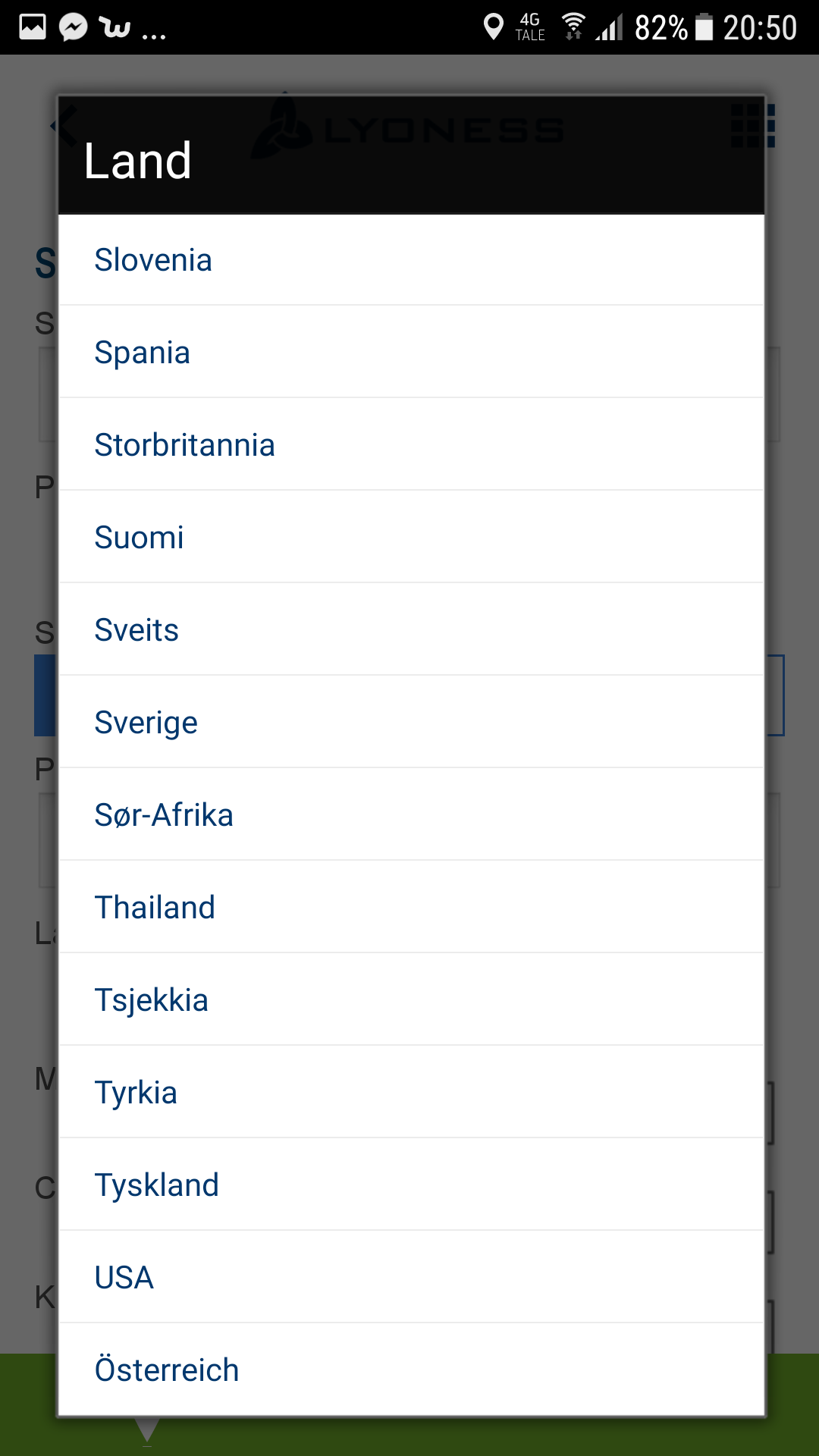Choose Tyskland as country
The height and width of the screenshot is (1456, 819).
[411, 1185]
